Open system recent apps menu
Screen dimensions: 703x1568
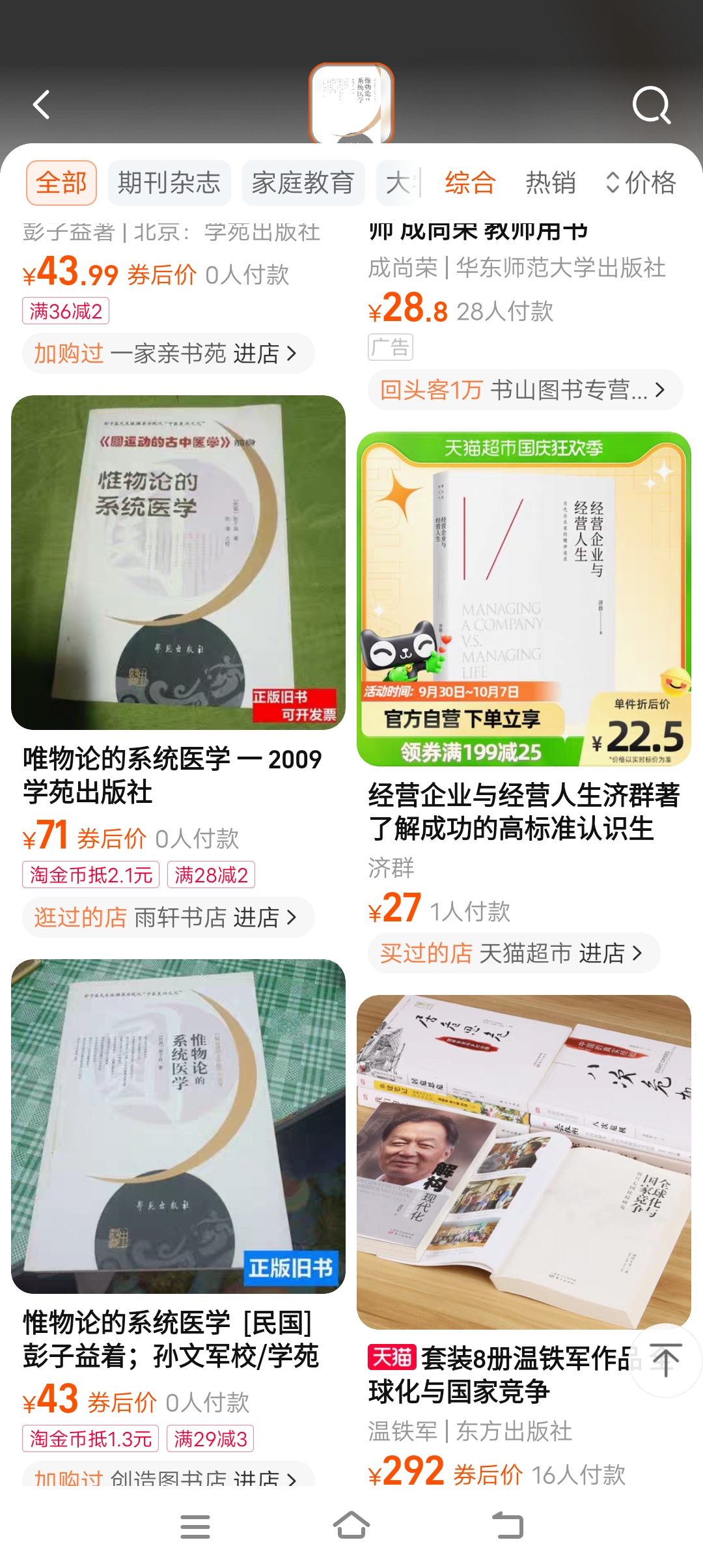195,1526
